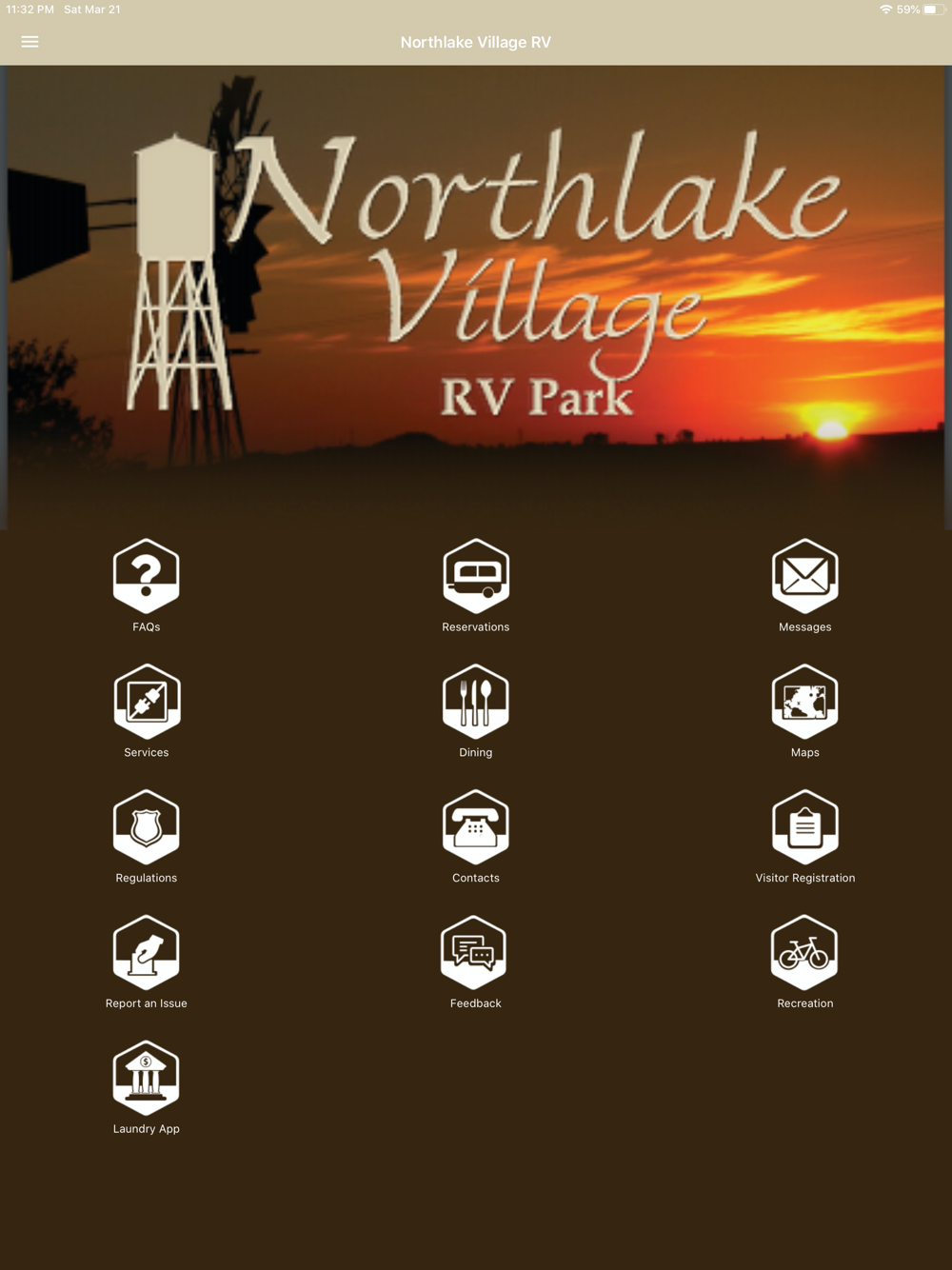Open the hamburger drawer menu

click(30, 42)
